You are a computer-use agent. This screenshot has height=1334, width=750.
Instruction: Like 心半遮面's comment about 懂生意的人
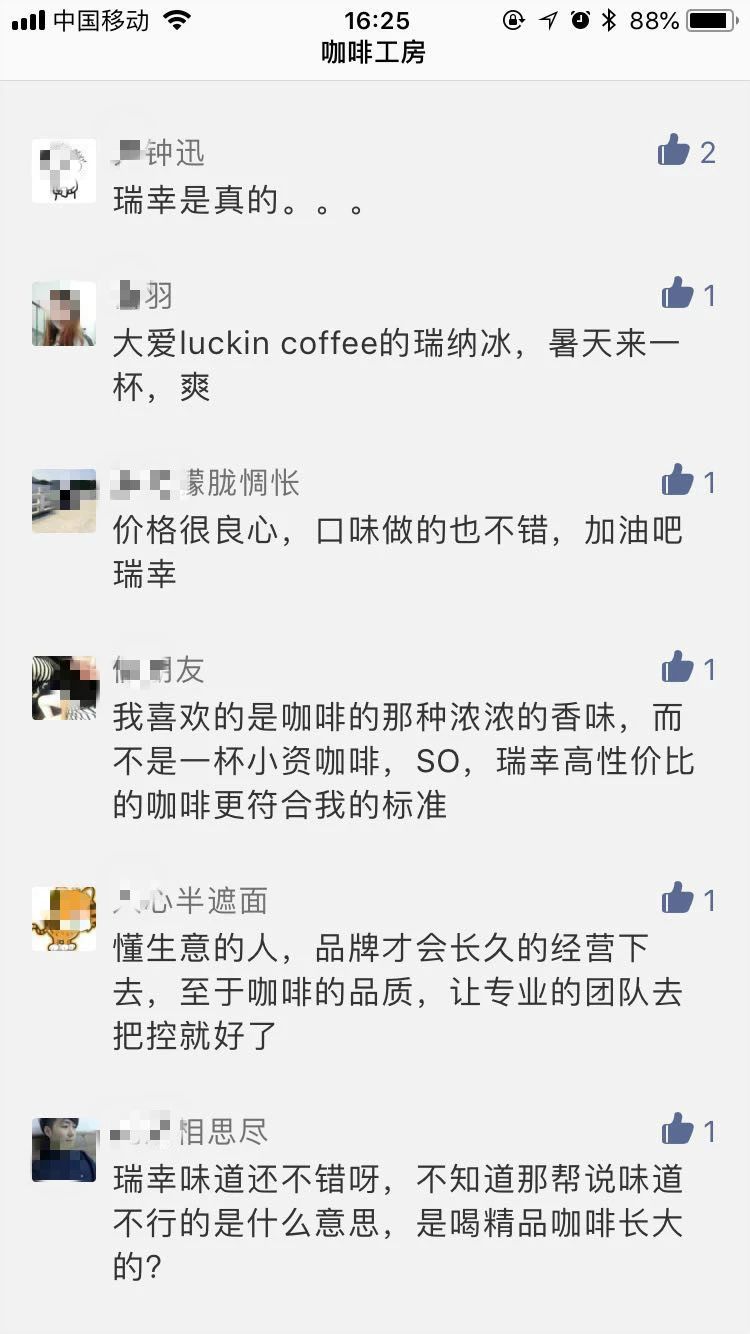(x=678, y=899)
